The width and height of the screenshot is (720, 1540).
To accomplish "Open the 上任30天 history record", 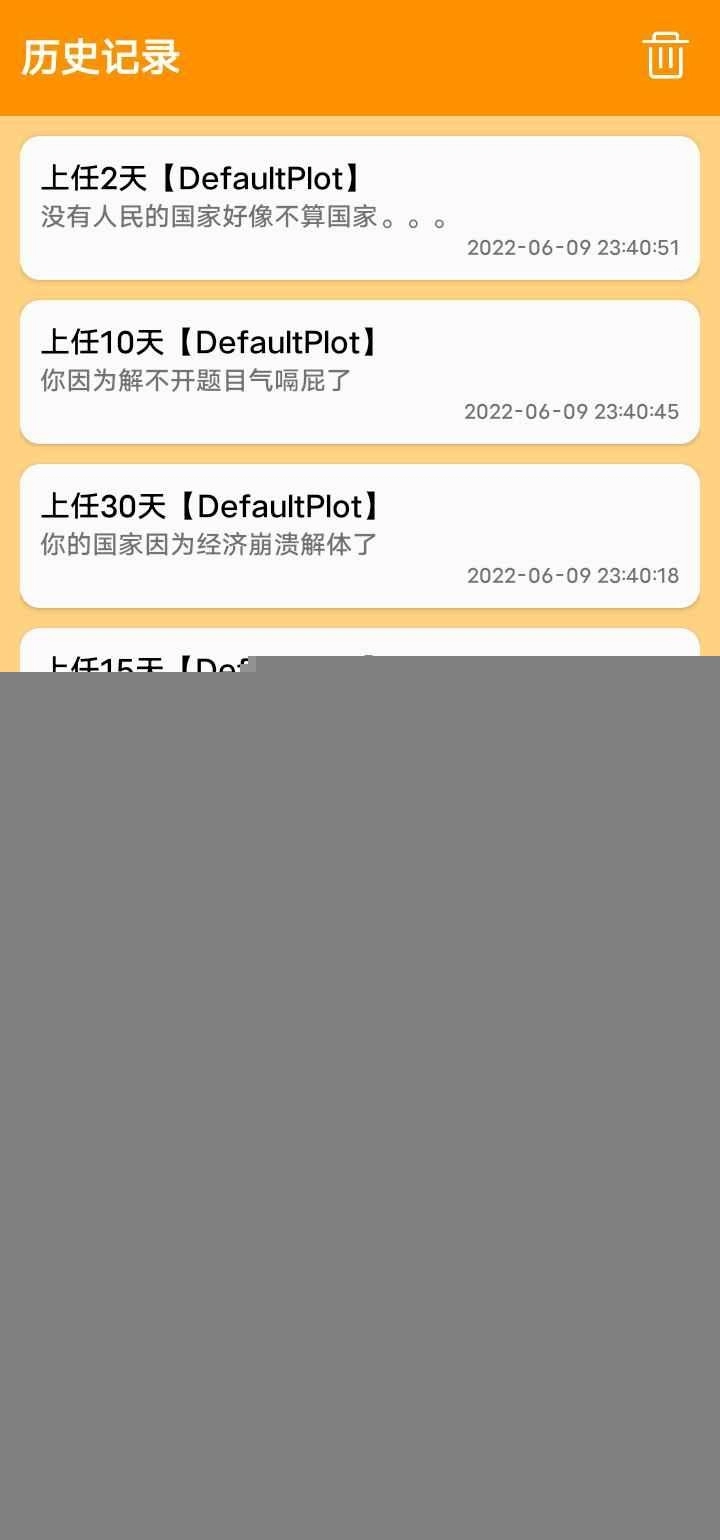I will (x=359, y=536).
